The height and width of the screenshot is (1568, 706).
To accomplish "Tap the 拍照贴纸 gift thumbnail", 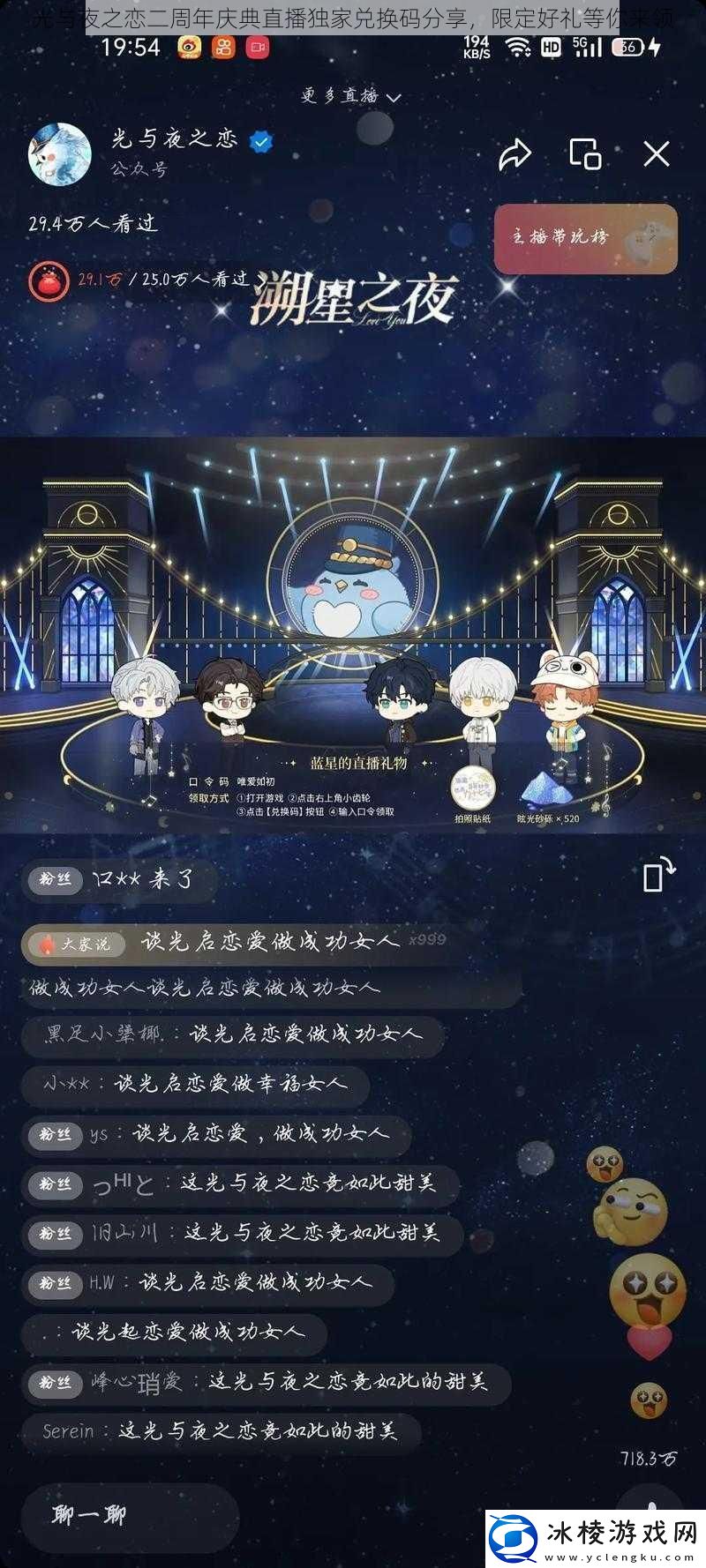I will [x=473, y=792].
